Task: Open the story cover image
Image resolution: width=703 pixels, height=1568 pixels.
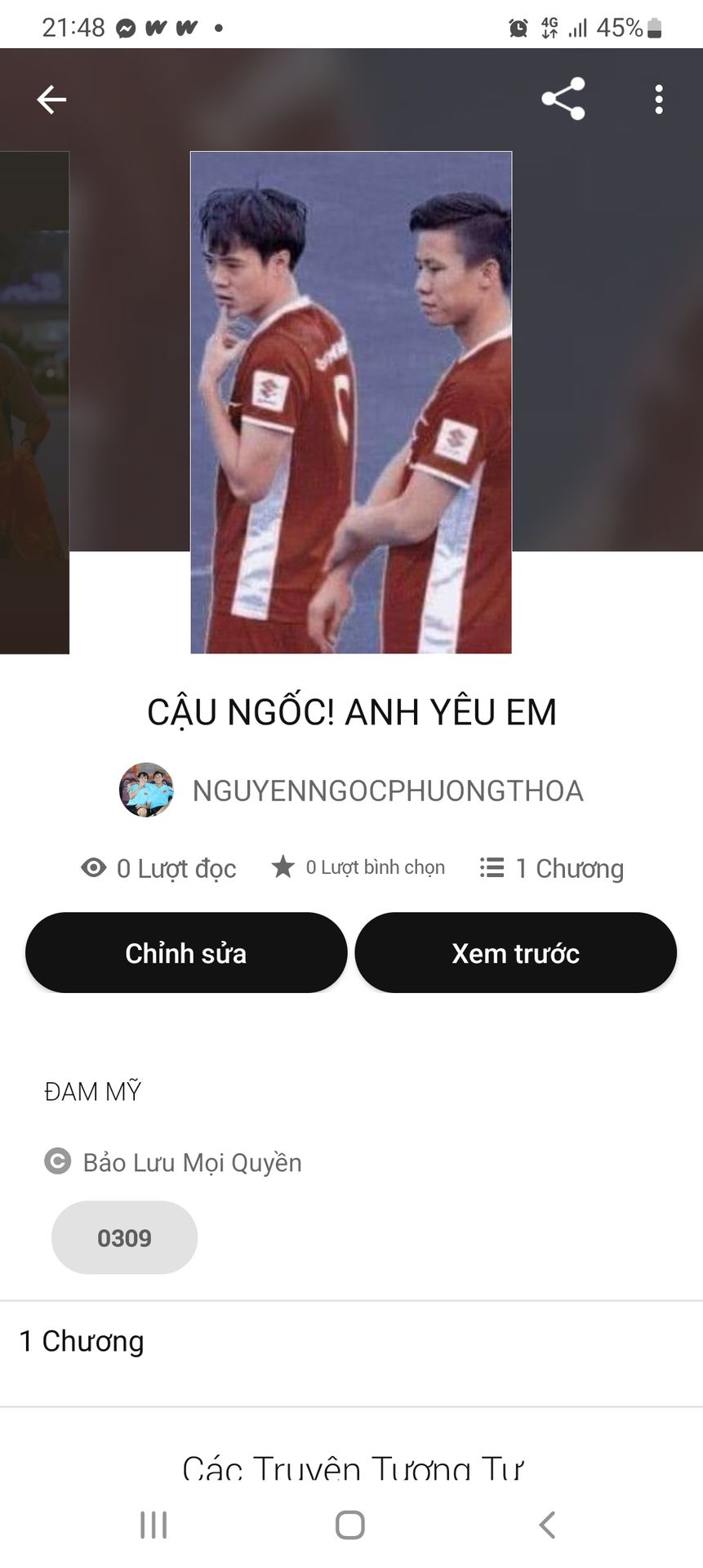Action: [351, 402]
